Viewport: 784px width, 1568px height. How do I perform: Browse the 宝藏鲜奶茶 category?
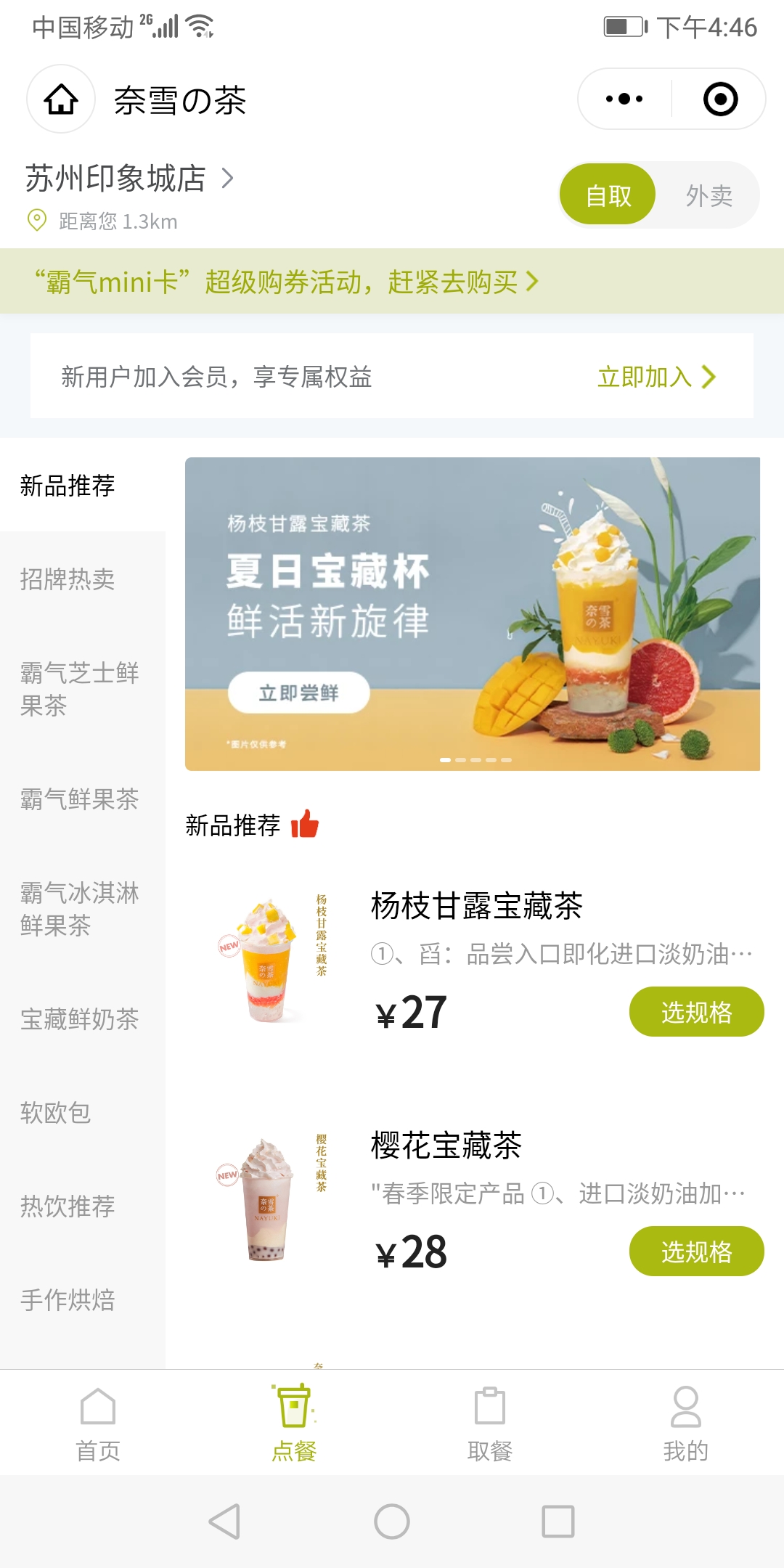[79, 1019]
